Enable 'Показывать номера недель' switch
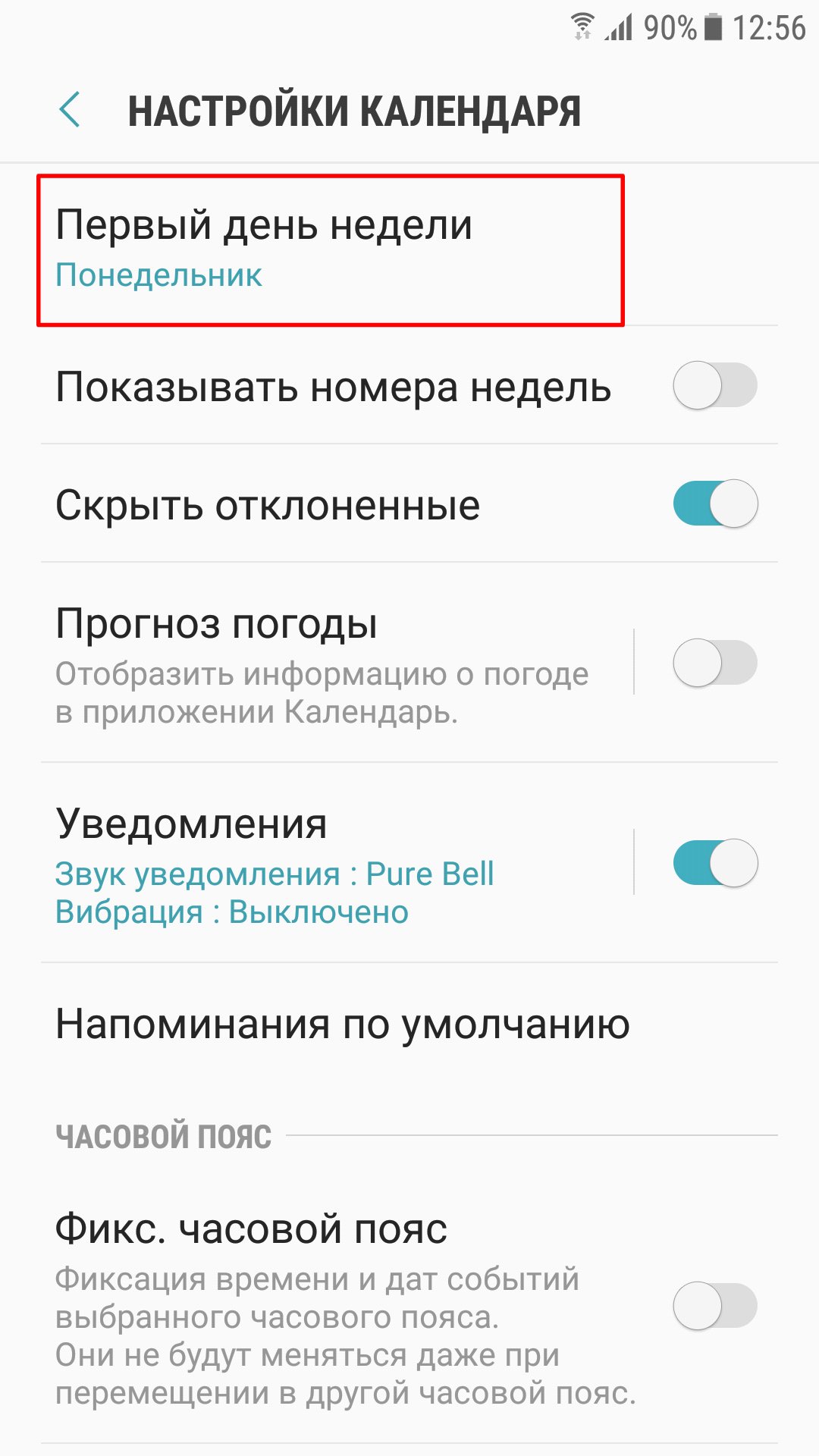 714,386
